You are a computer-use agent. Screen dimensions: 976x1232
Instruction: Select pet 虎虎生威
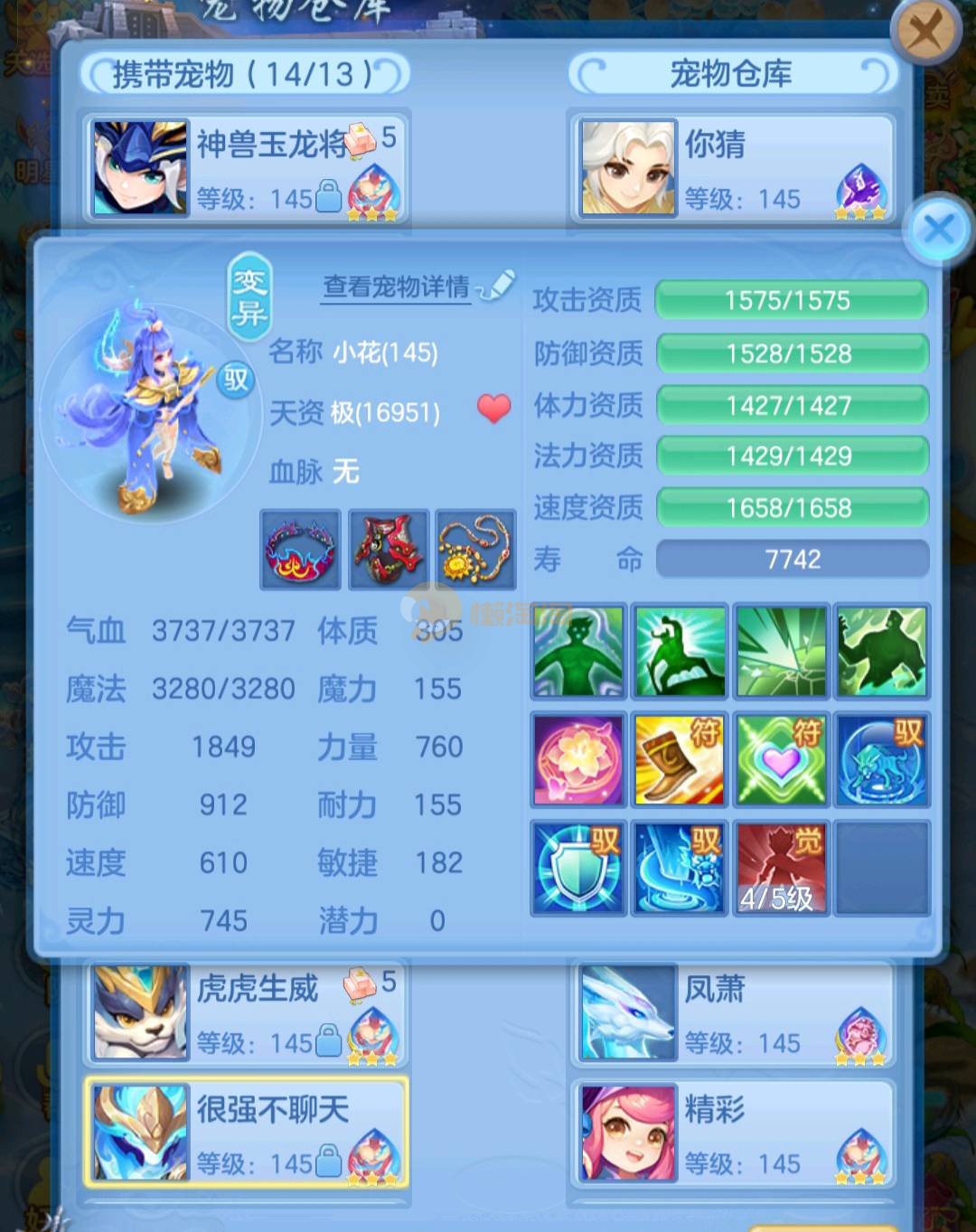(246, 1012)
